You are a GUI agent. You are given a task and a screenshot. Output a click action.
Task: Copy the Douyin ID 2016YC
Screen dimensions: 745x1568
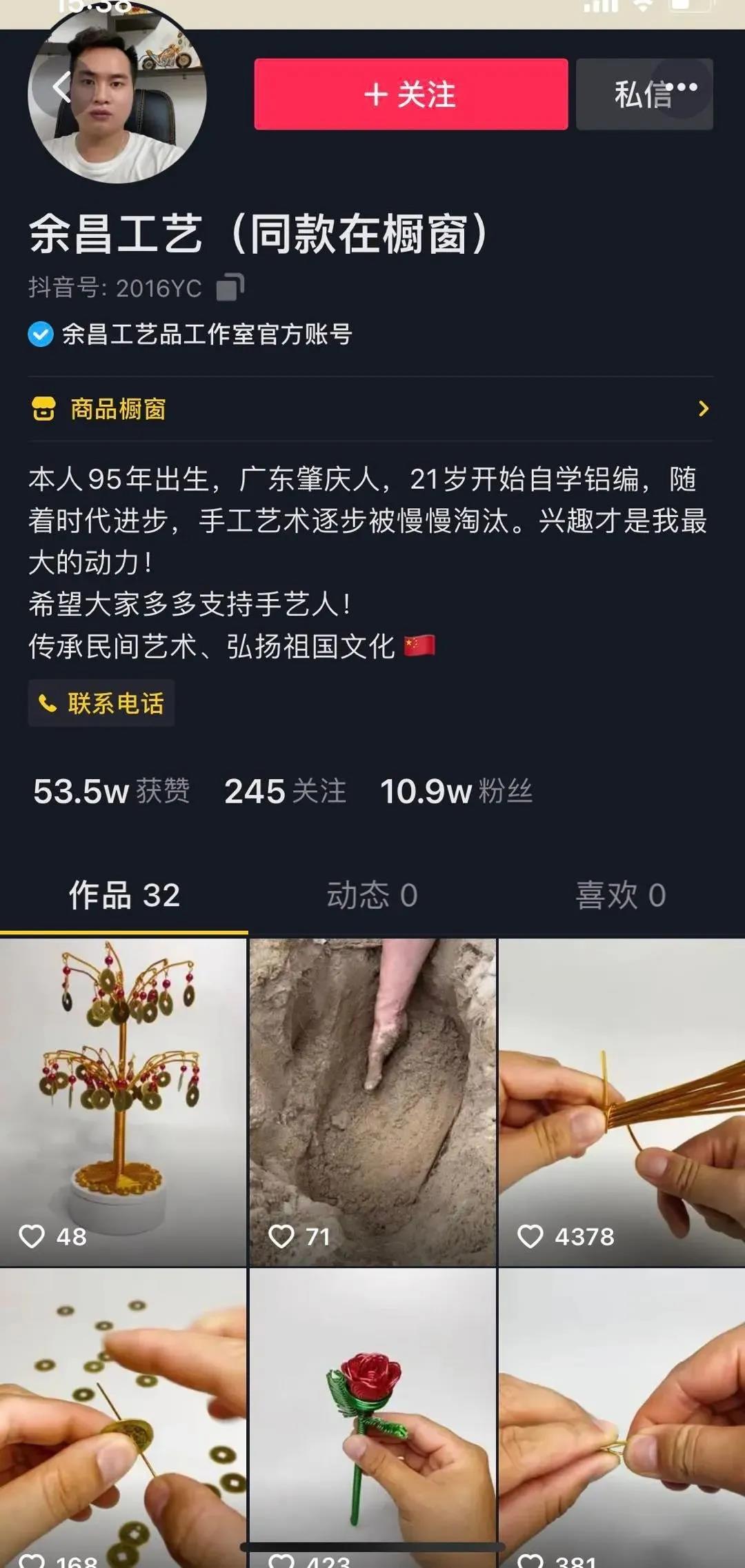230,287
